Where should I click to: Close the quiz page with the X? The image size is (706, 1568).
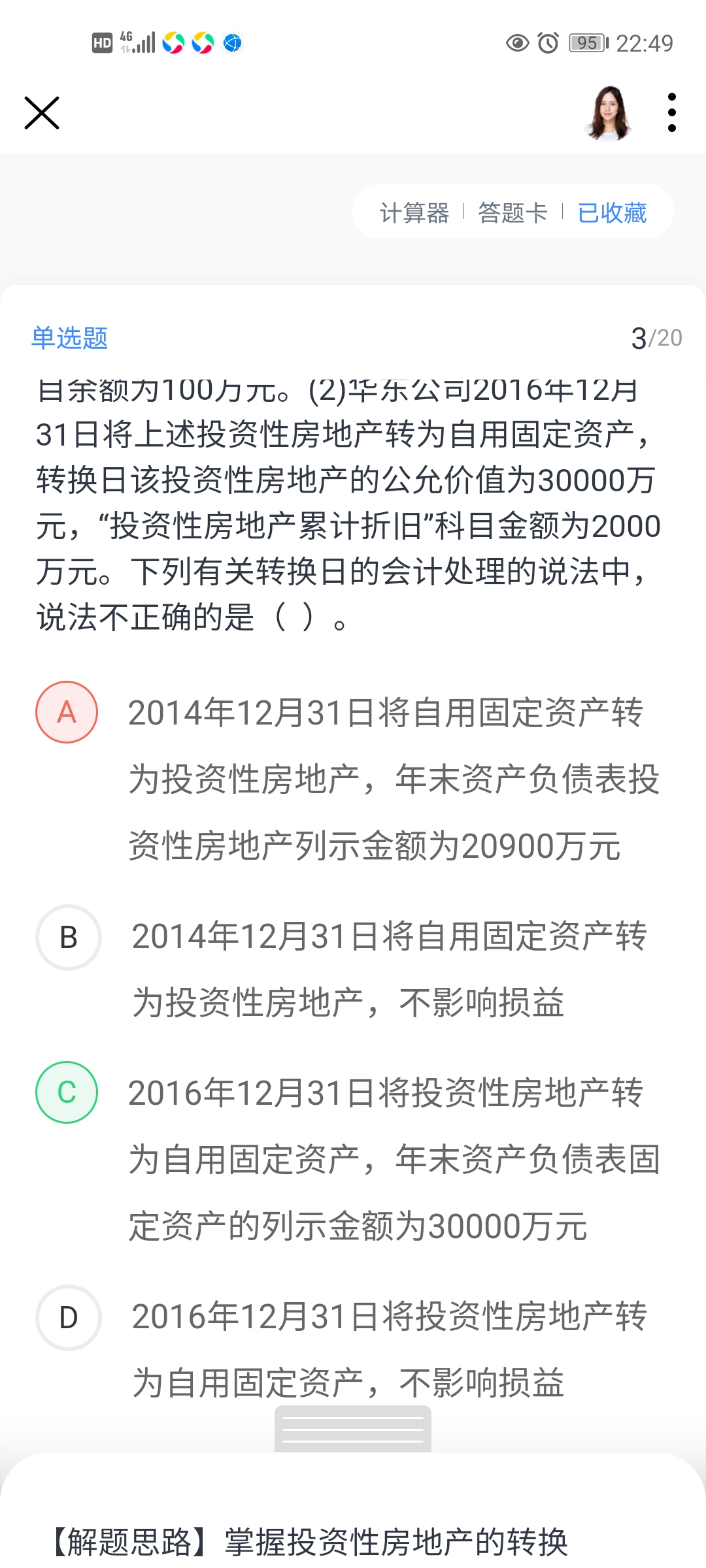(x=42, y=113)
